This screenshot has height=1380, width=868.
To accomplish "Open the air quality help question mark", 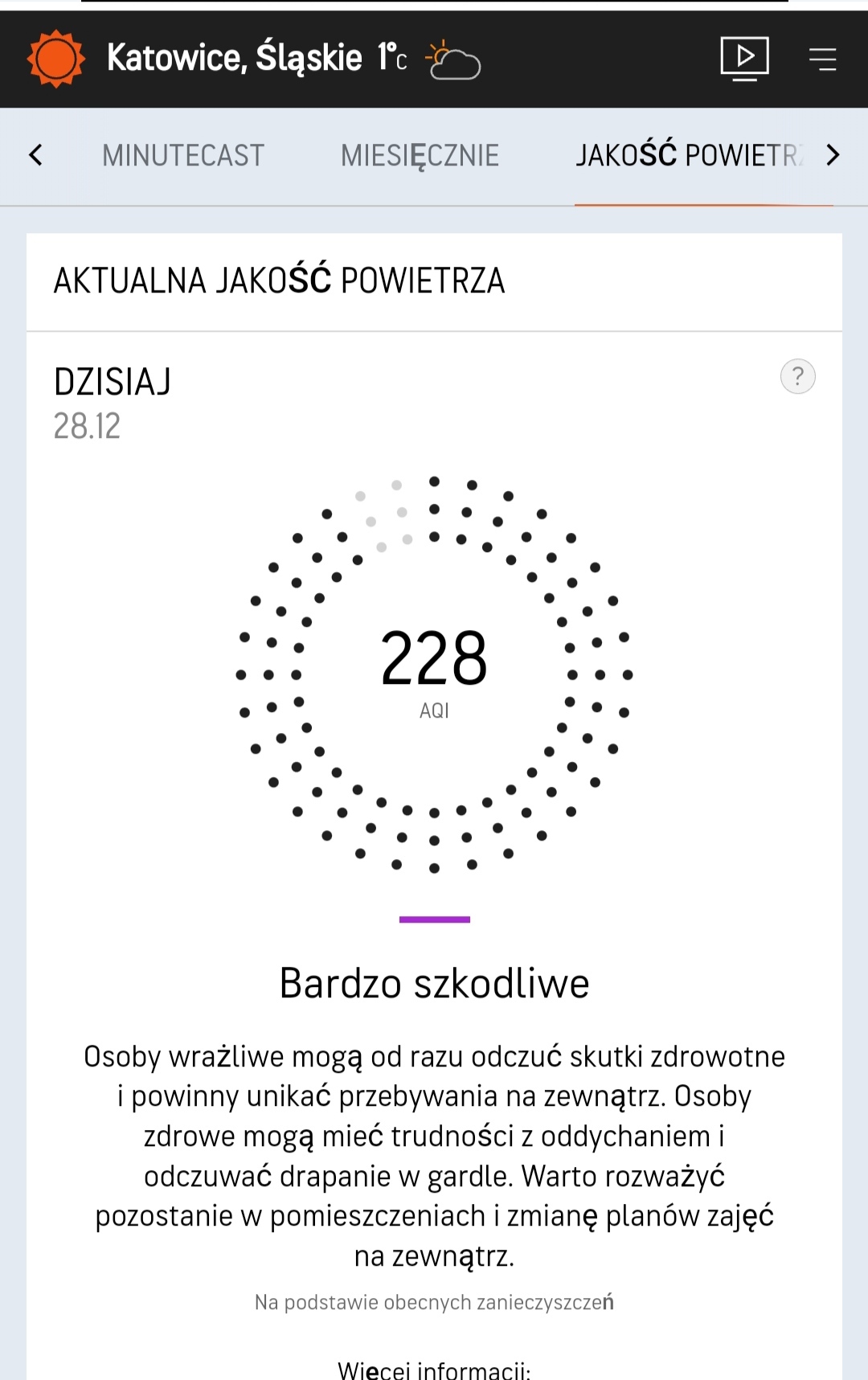I will coord(797,376).
